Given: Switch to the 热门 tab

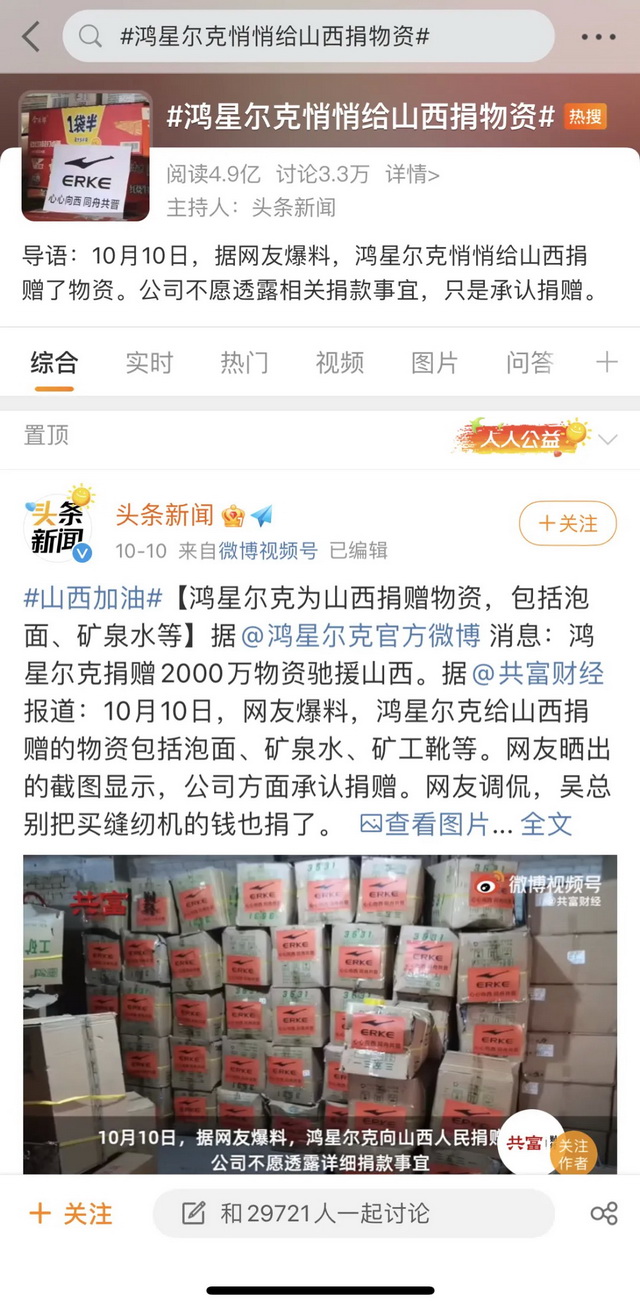Looking at the screenshot, I should [244, 362].
